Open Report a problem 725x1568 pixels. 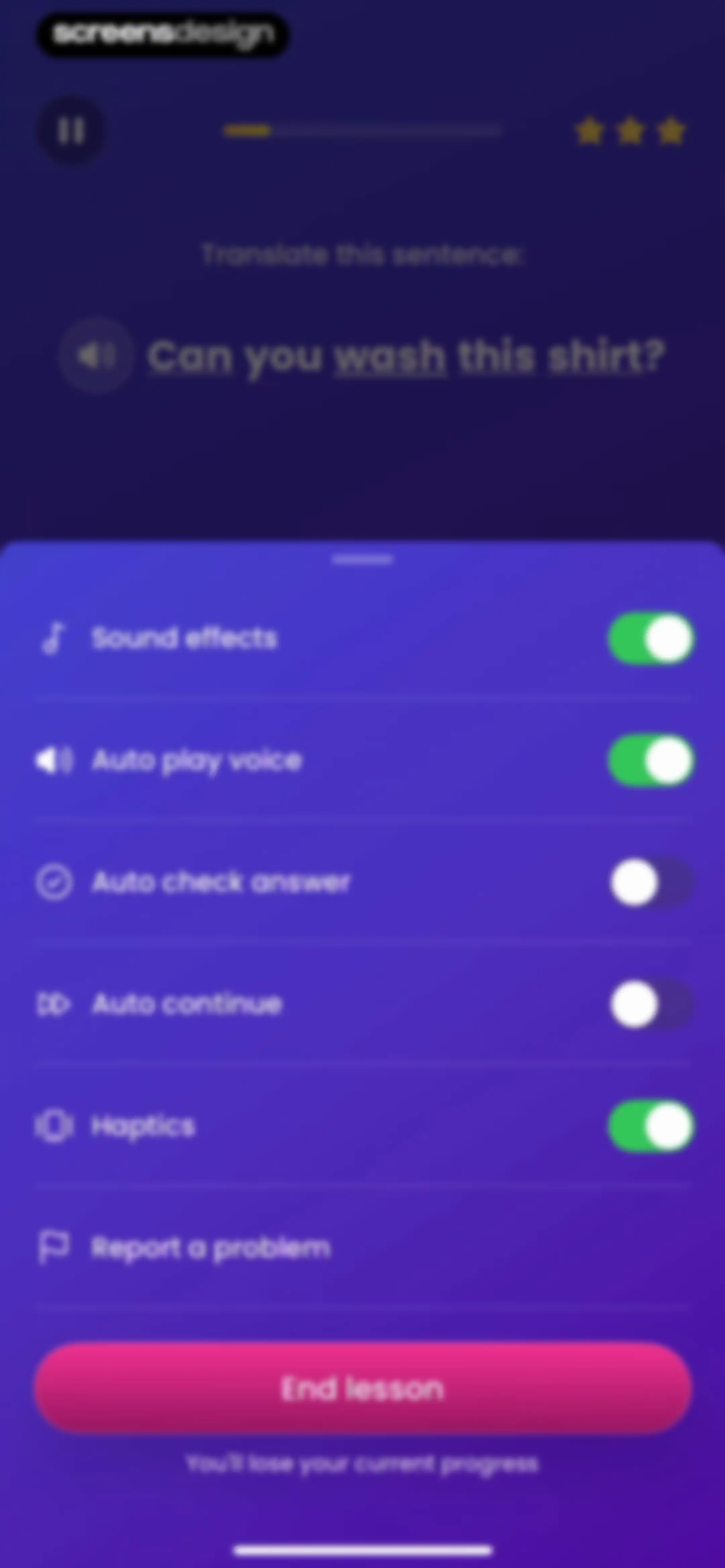click(362, 1248)
